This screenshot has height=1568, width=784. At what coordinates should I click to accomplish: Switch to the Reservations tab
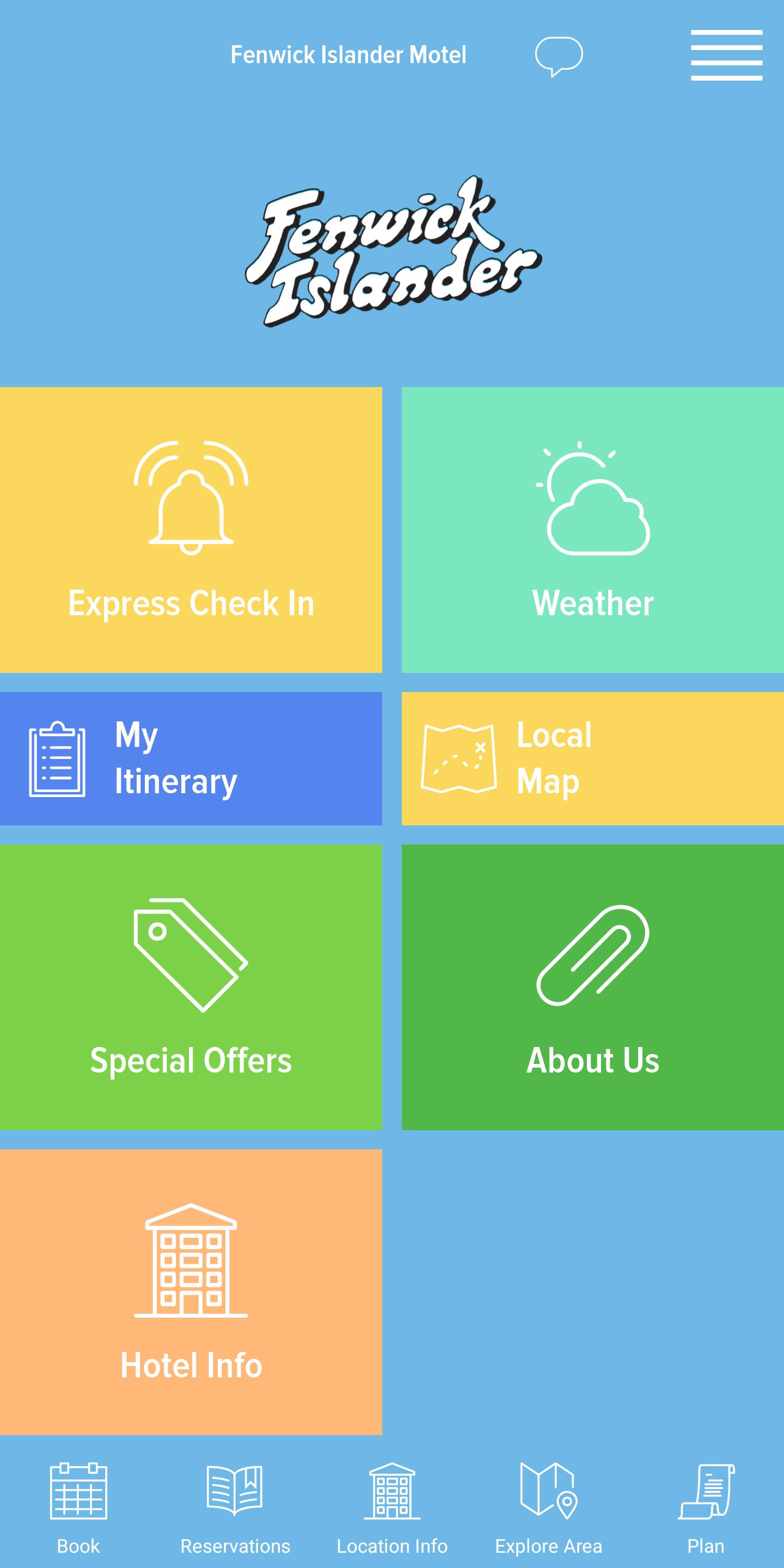[235, 1508]
